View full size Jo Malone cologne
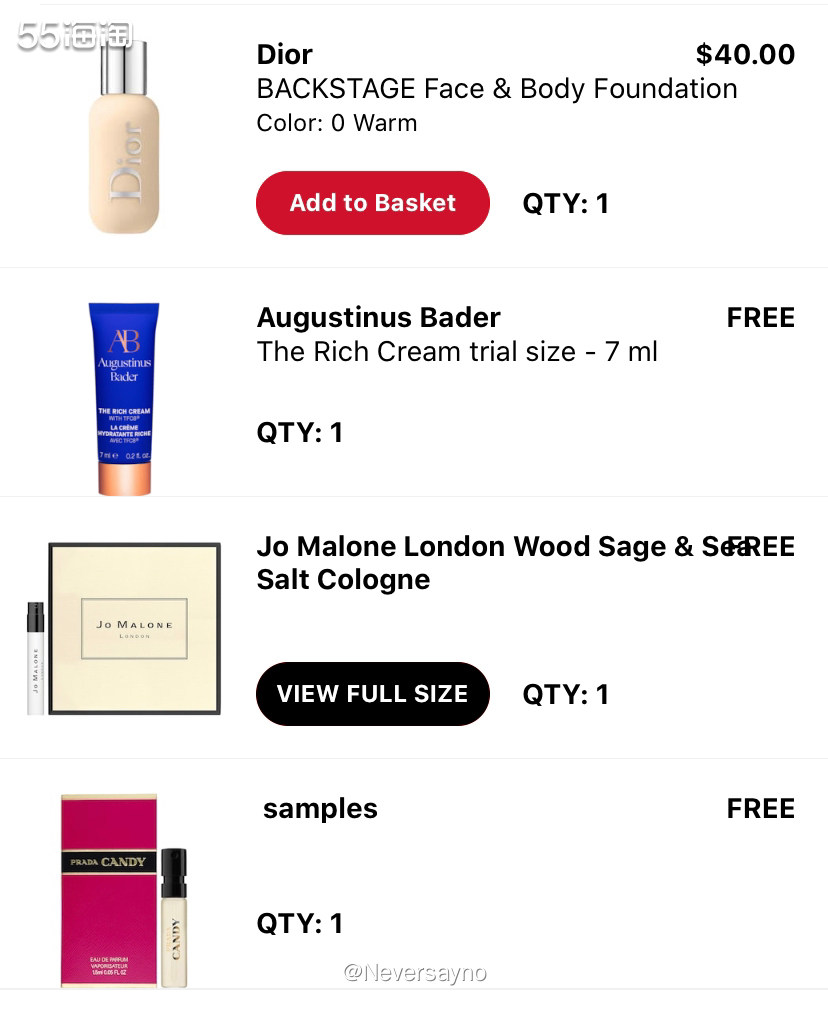The height and width of the screenshot is (1010, 828). [x=373, y=694]
